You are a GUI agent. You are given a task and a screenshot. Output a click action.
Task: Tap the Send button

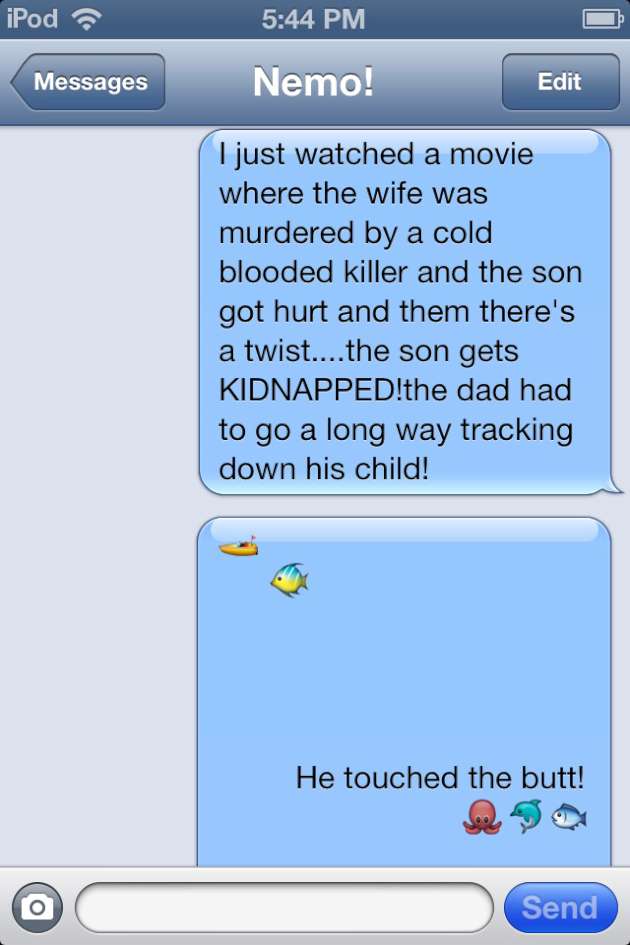(x=560, y=907)
